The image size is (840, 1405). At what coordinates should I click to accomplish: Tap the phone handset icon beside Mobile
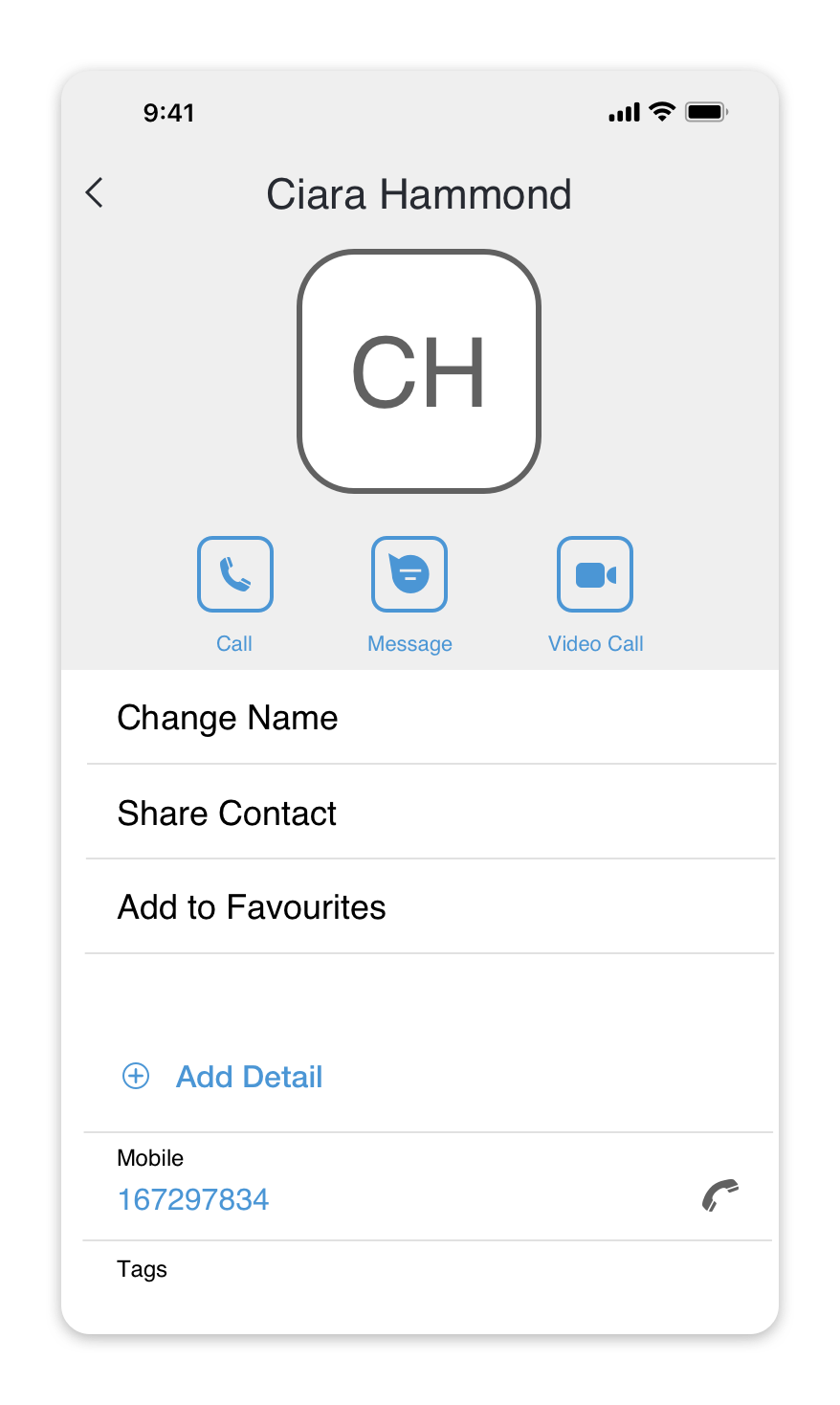click(720, 1195)
